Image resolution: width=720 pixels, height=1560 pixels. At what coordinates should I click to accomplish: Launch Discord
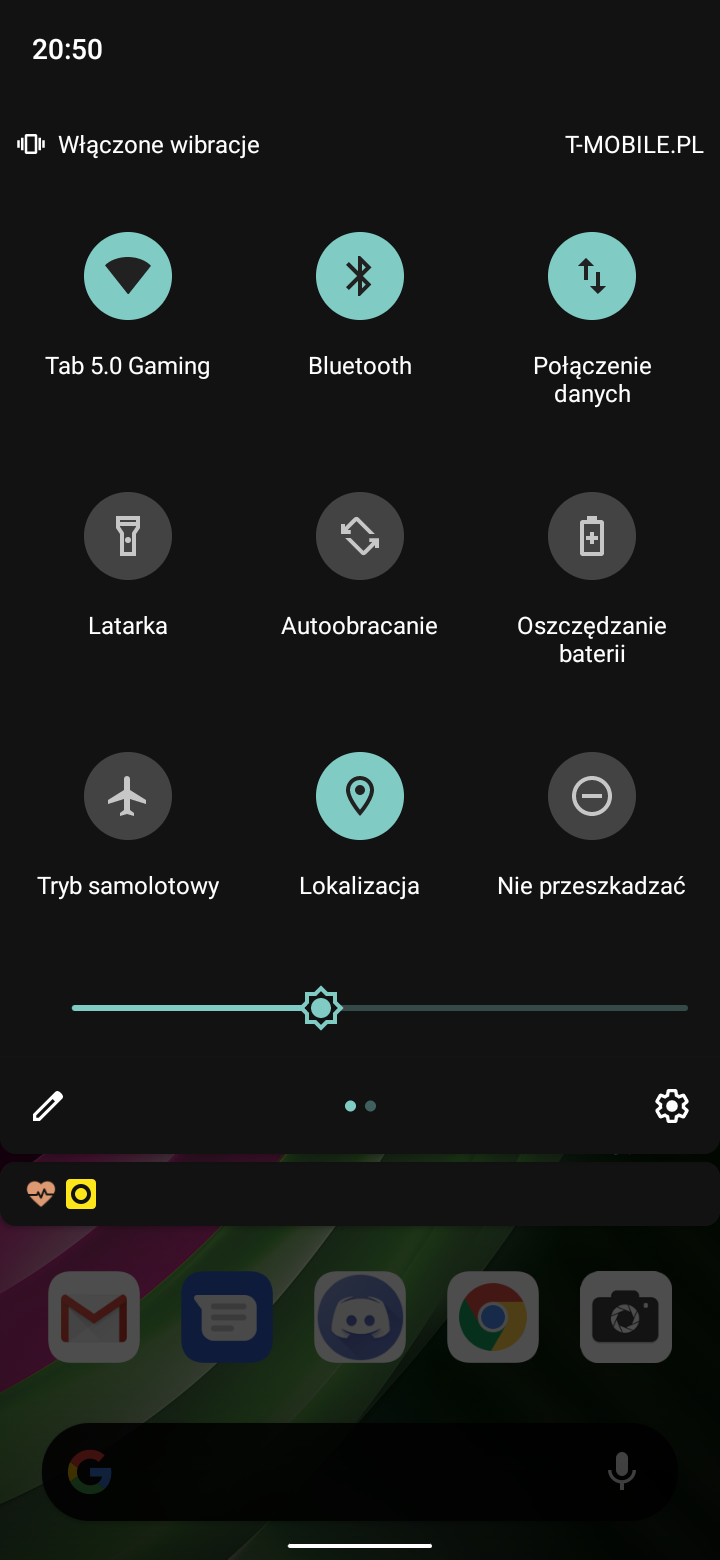point(360,1317)
